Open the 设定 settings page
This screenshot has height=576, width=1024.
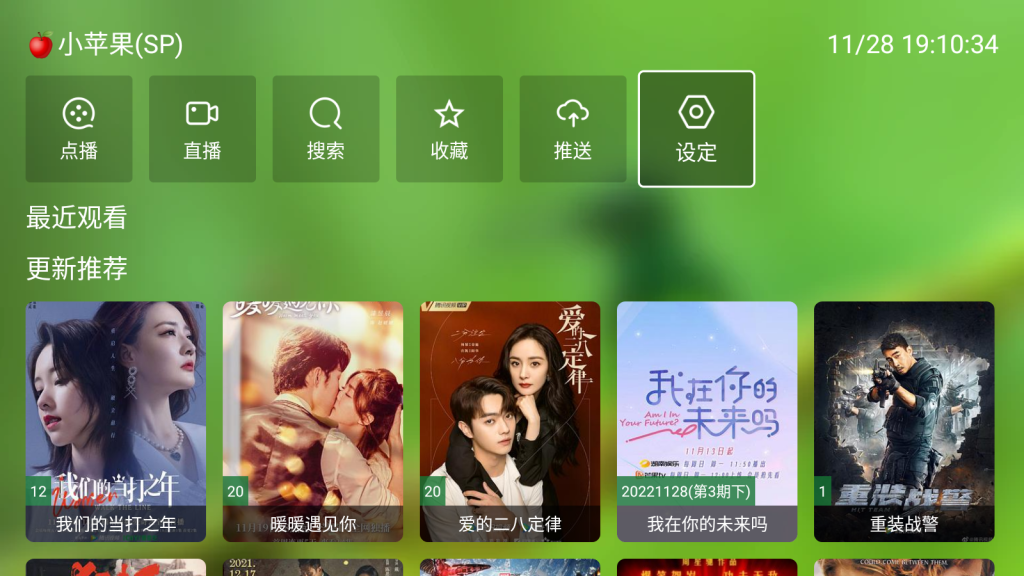[696, 129]
